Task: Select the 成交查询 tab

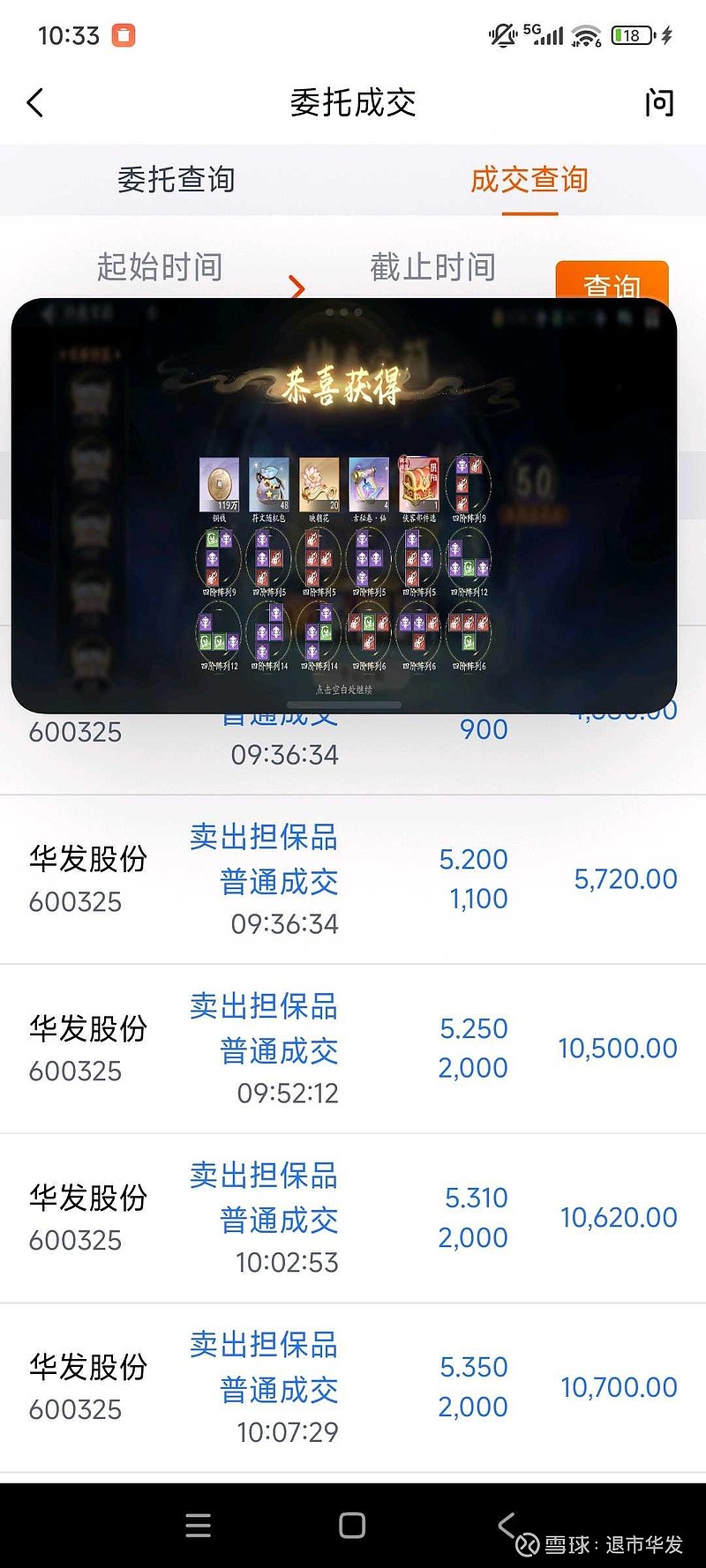Action: tap(529, 180)
